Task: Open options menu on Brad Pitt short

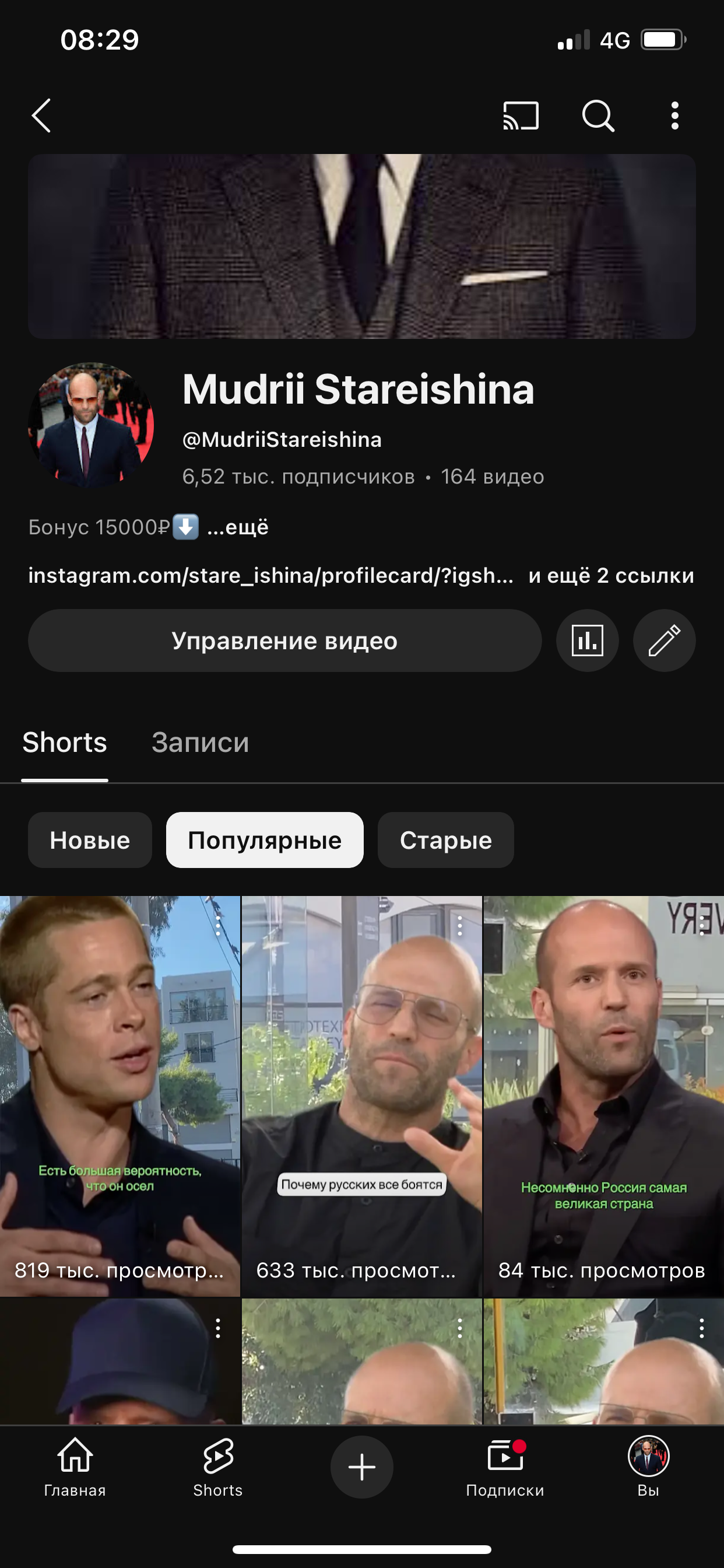Action: click(x=218, y=927)
